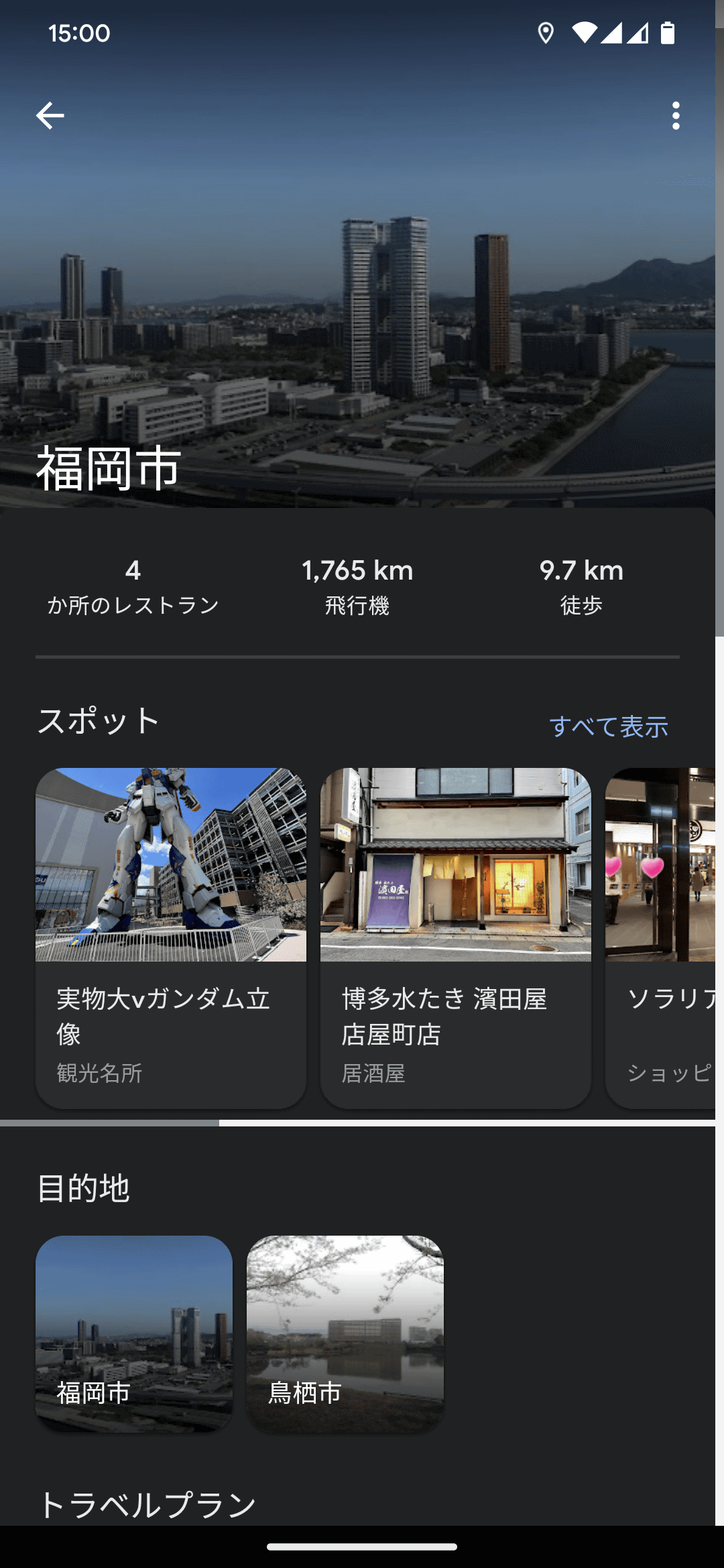Tap the cellular signal icon
Image resolution: width=724 pixels, height=1568 pixels.
click(611, 31)
